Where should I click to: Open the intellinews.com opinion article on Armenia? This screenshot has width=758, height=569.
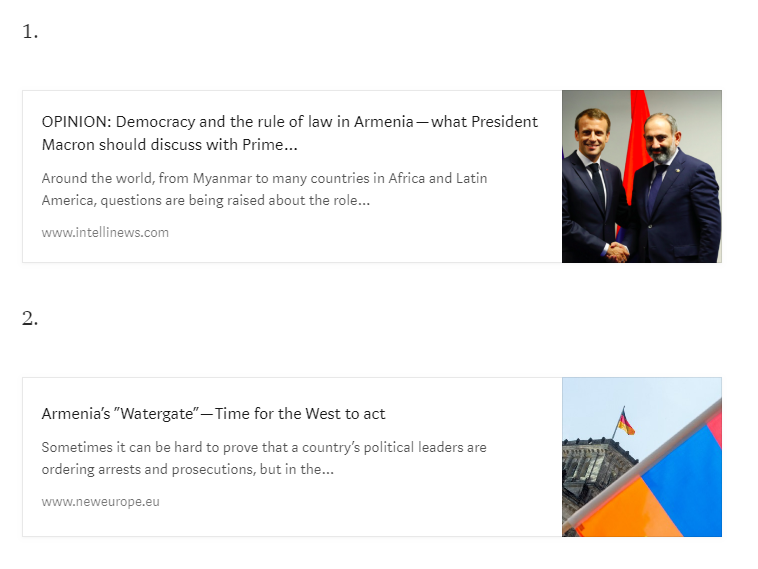pos(290,134)
